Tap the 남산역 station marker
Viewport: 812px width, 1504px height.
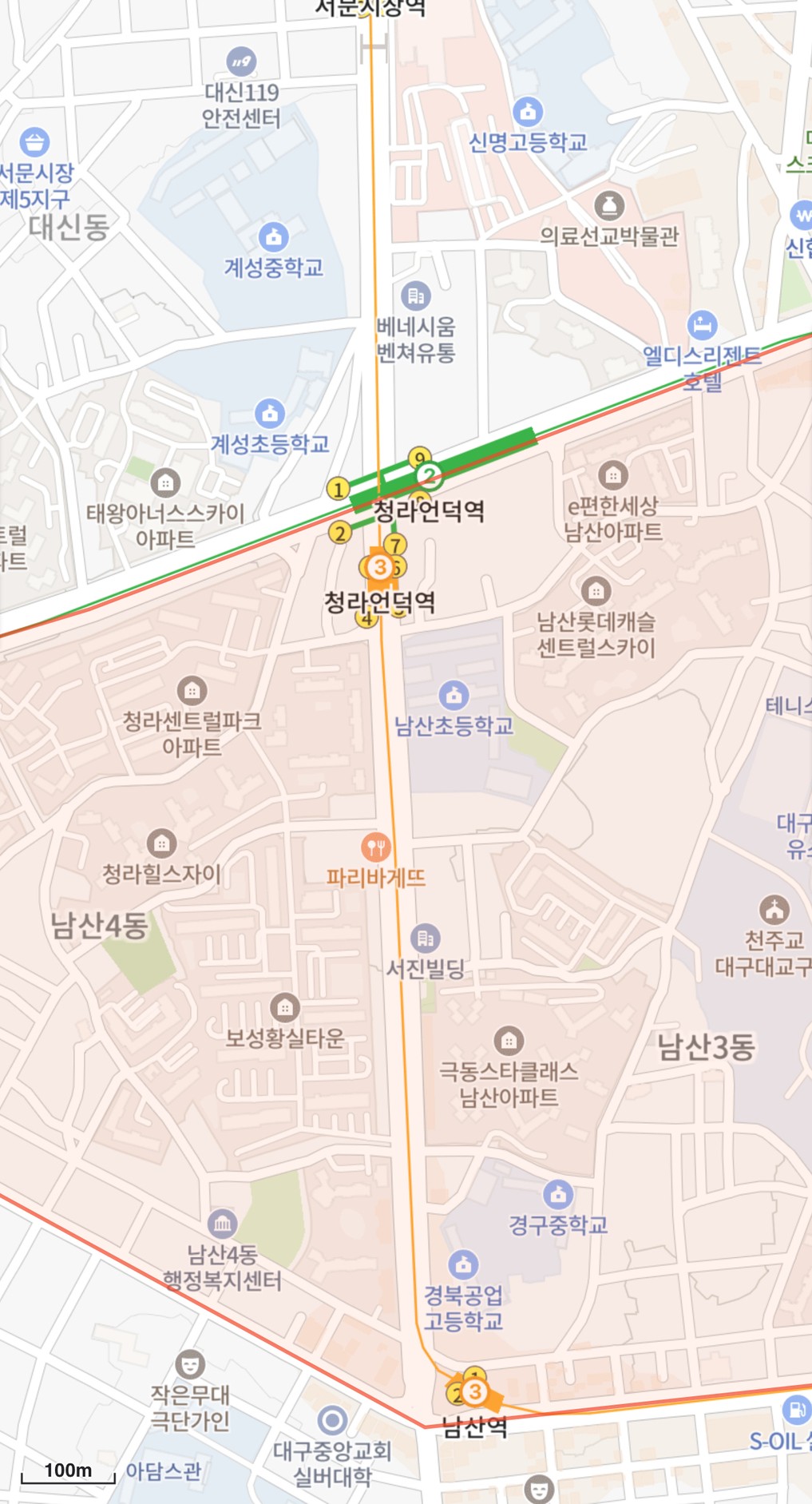474,1392
